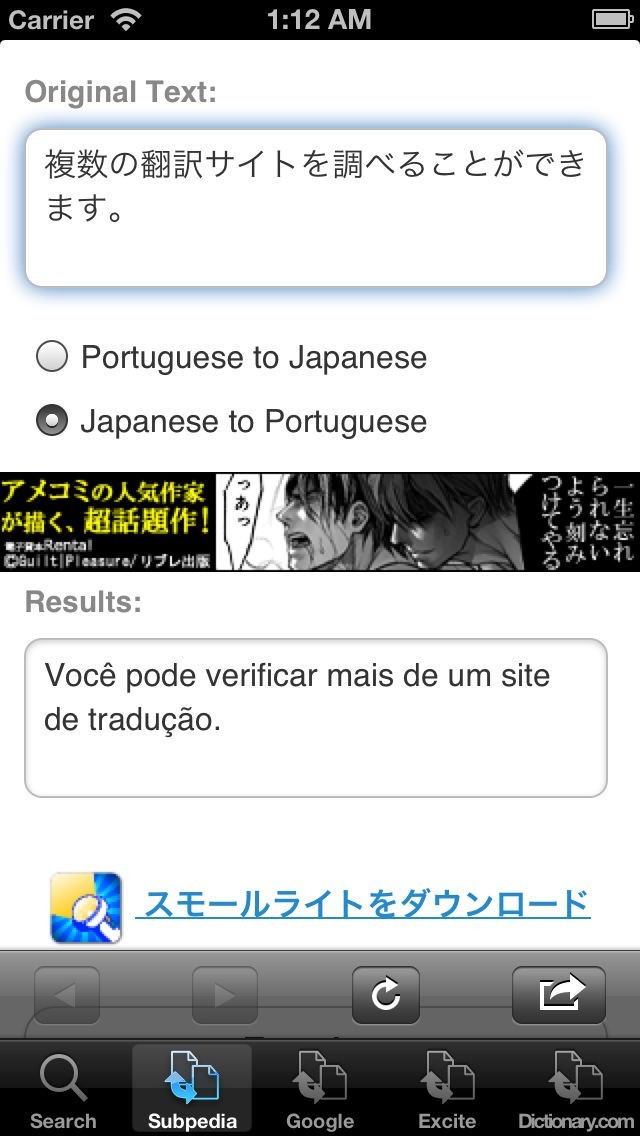The height and width of the screenshot is (1136, 640).
Task: Switch to the Google tab
Action: (x=320, y=1092)
